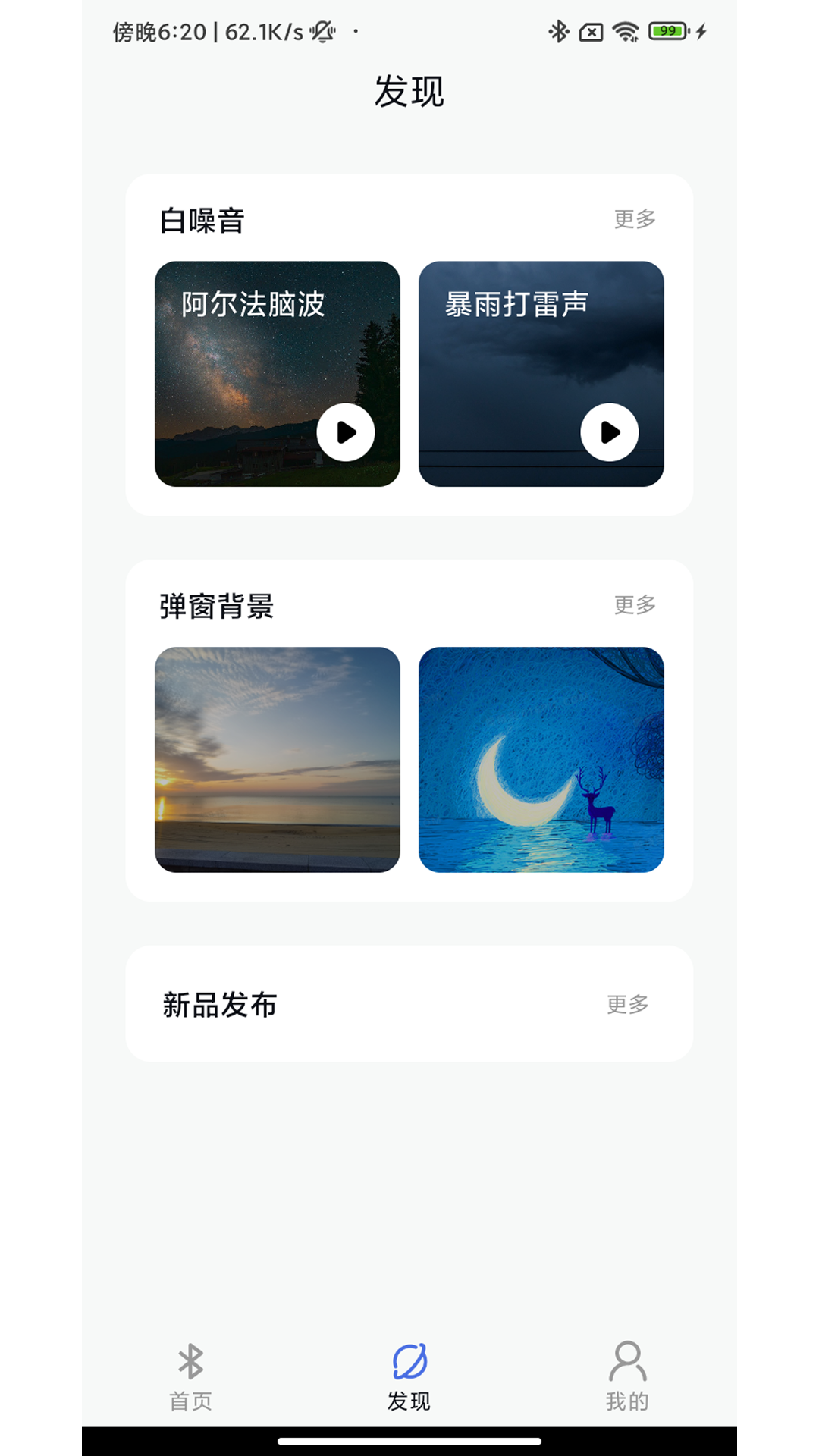Play the 阿尔法脑波 white noise
The height and width of the screenshot is (1456, 819).
pyautogui.click(x=347, y=431)
